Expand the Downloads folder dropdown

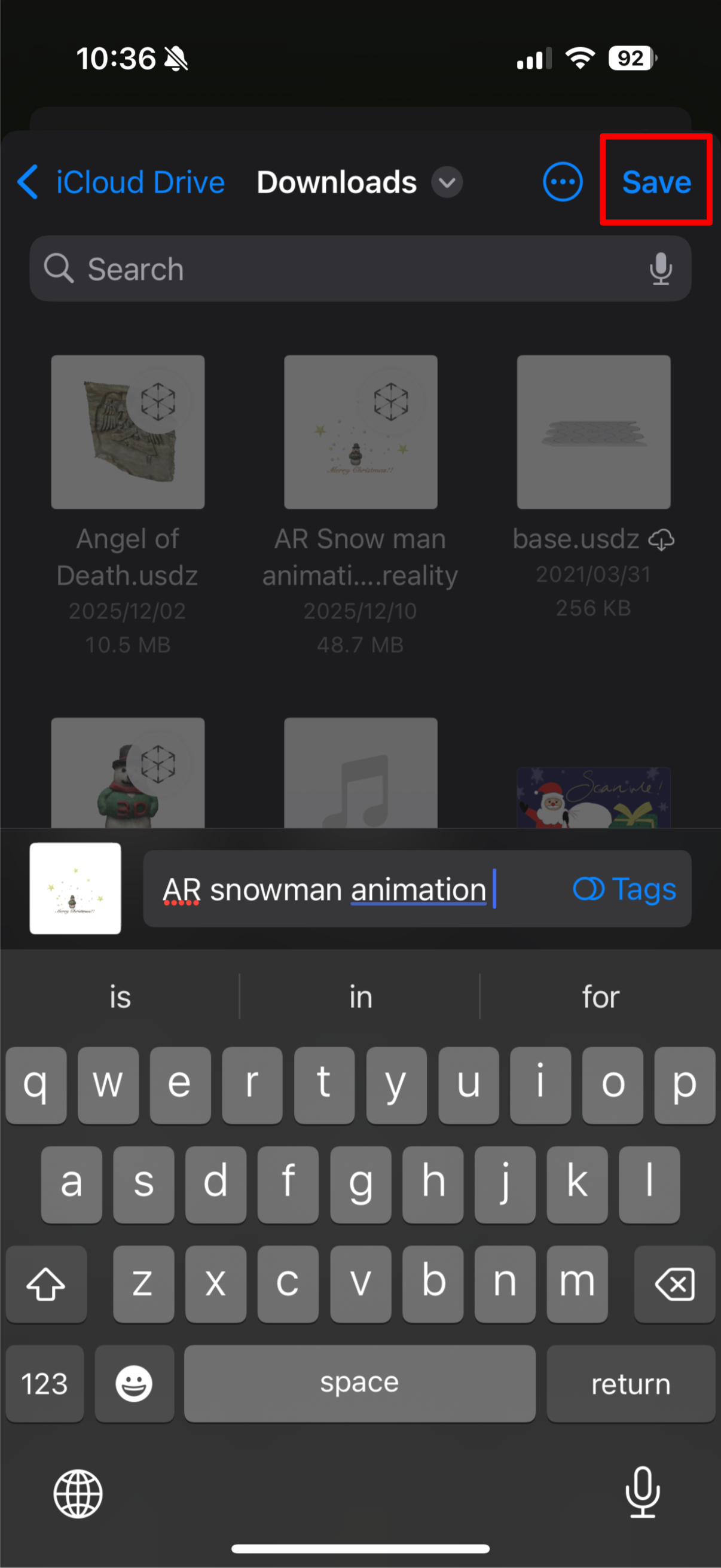pyautogui.click(x=447, y=182)
